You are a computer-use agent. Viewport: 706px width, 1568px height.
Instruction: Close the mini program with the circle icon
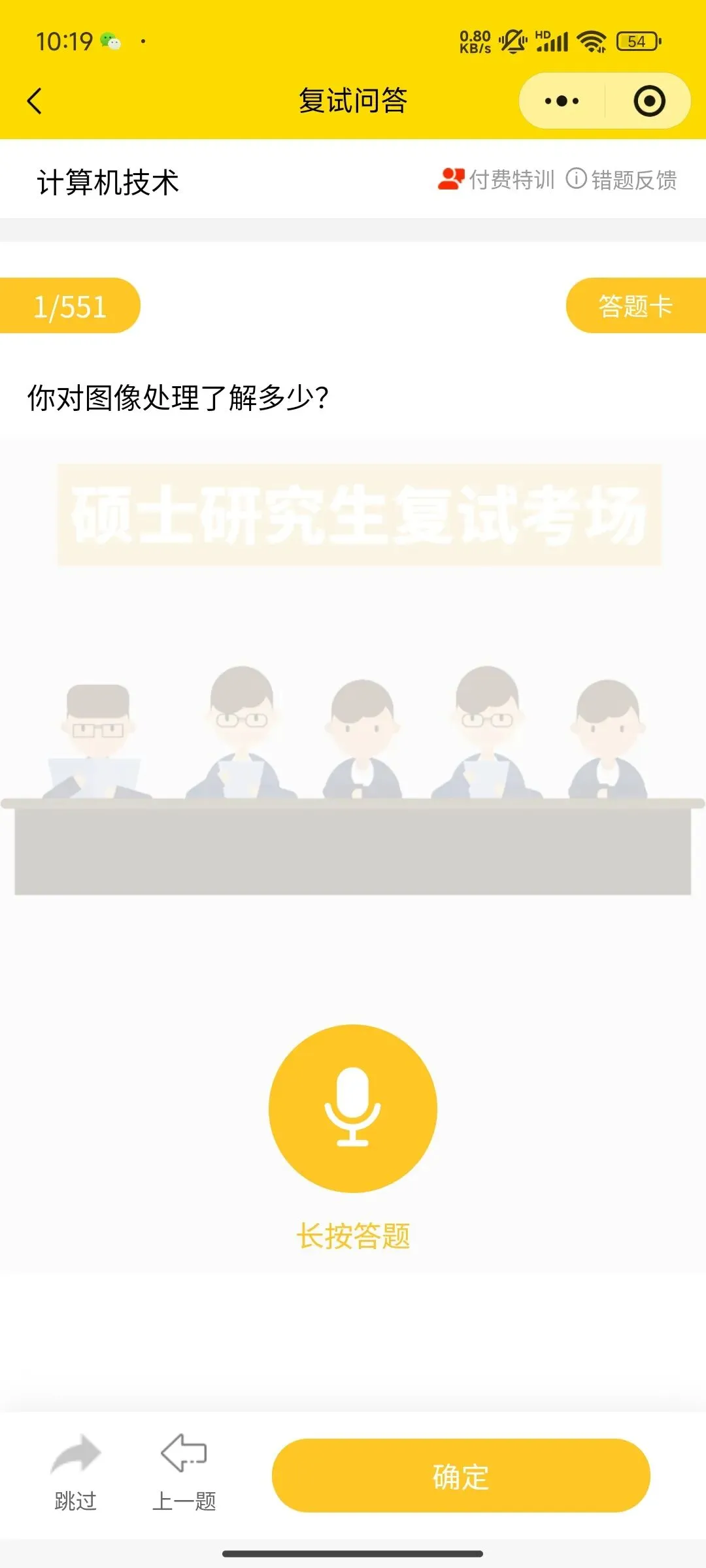click(x=649, y=101)
